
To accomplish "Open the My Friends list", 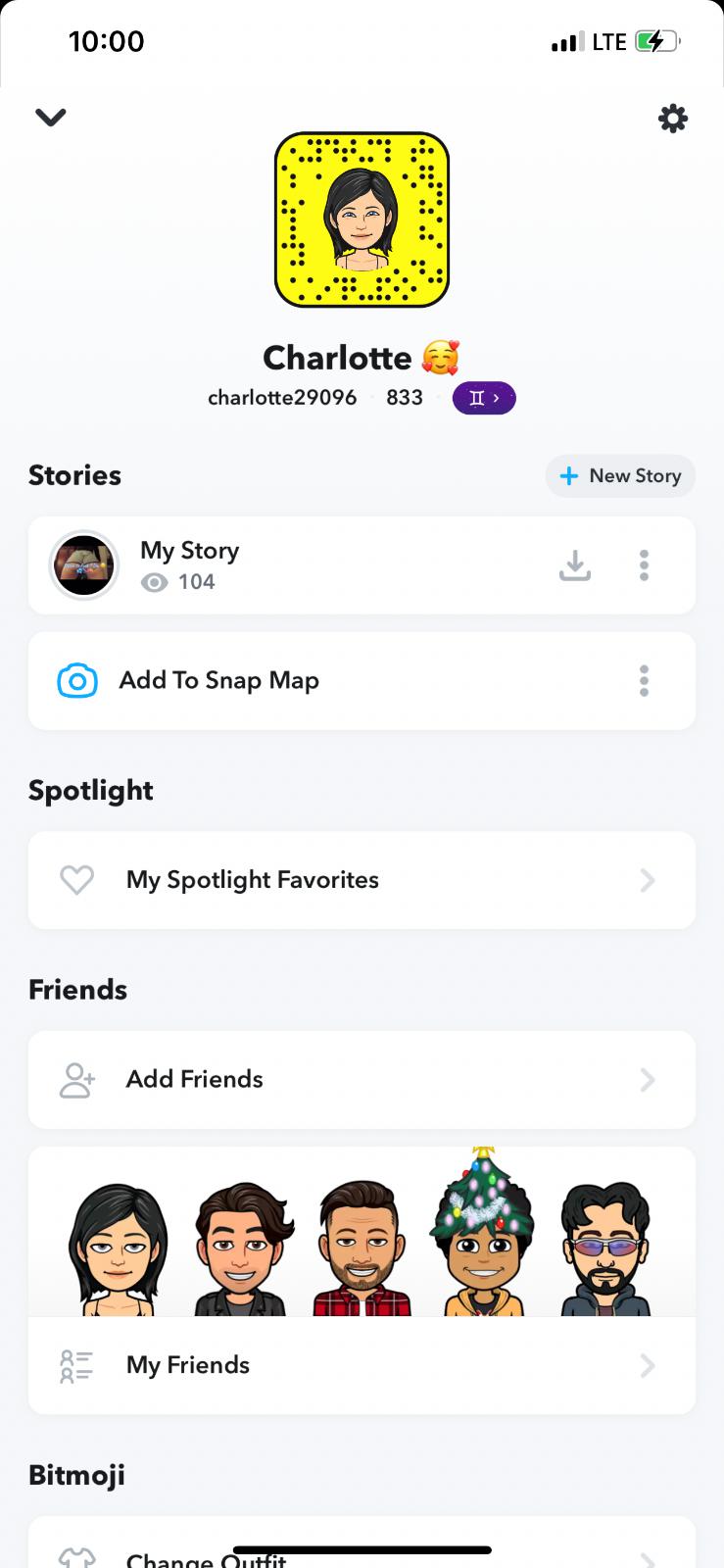I will pyautogui.click(x=361, y=1365).
